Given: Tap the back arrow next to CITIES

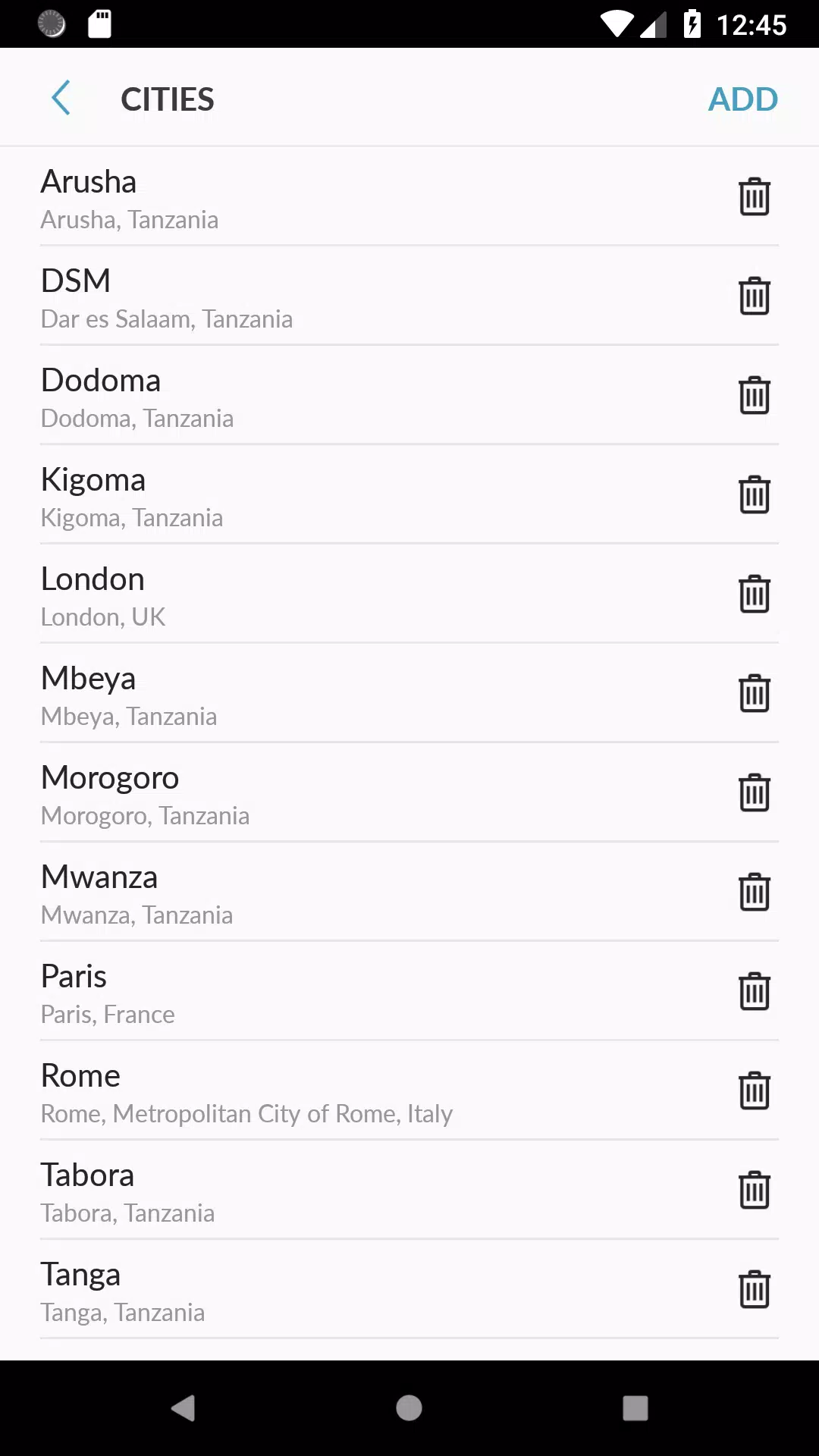Looking at the screenshot, I should coord(61,98).
